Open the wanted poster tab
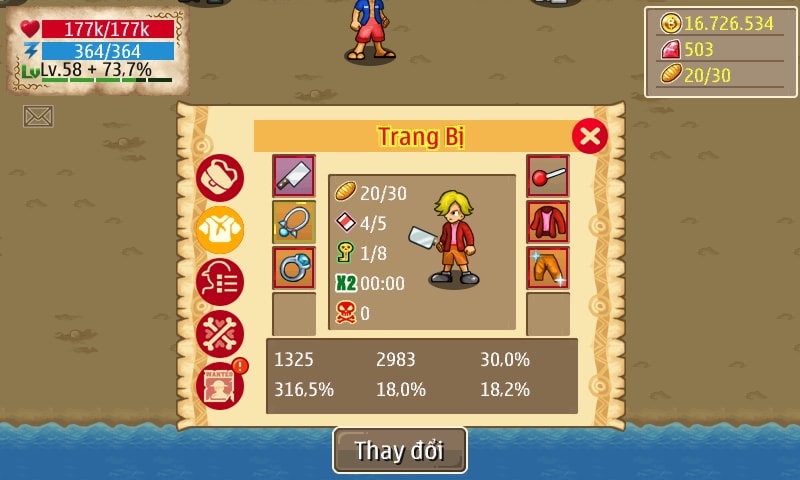 click(219, 385)
